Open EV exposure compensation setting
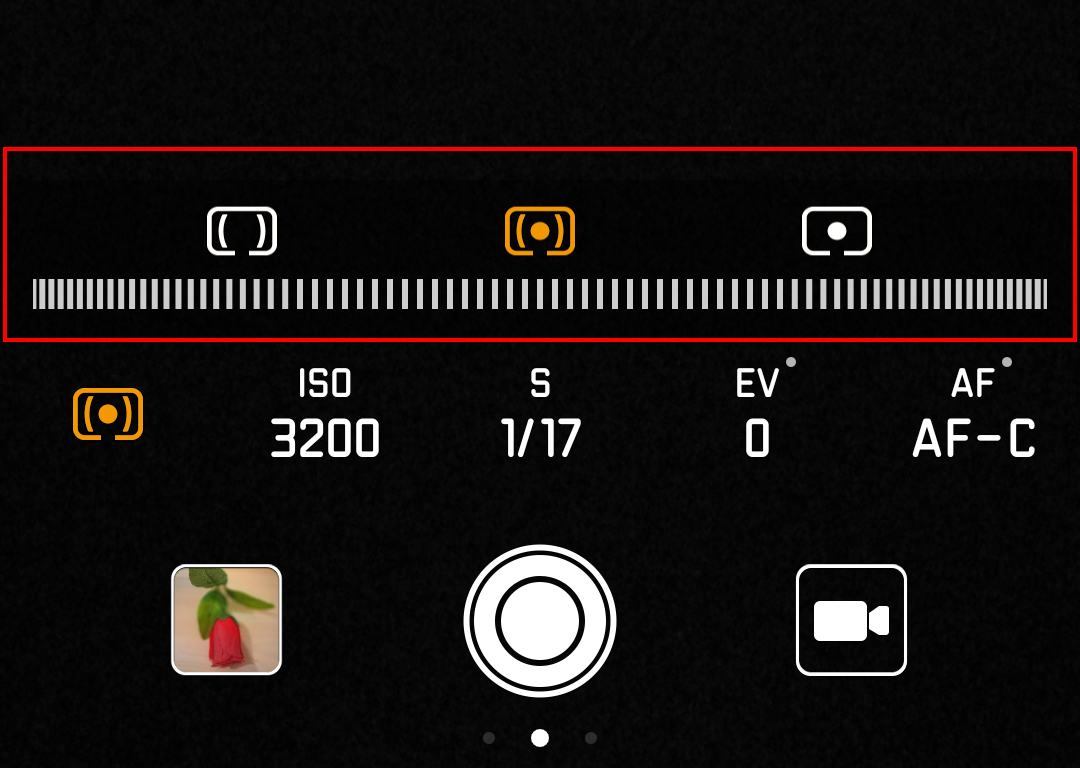 click(758, 415)
